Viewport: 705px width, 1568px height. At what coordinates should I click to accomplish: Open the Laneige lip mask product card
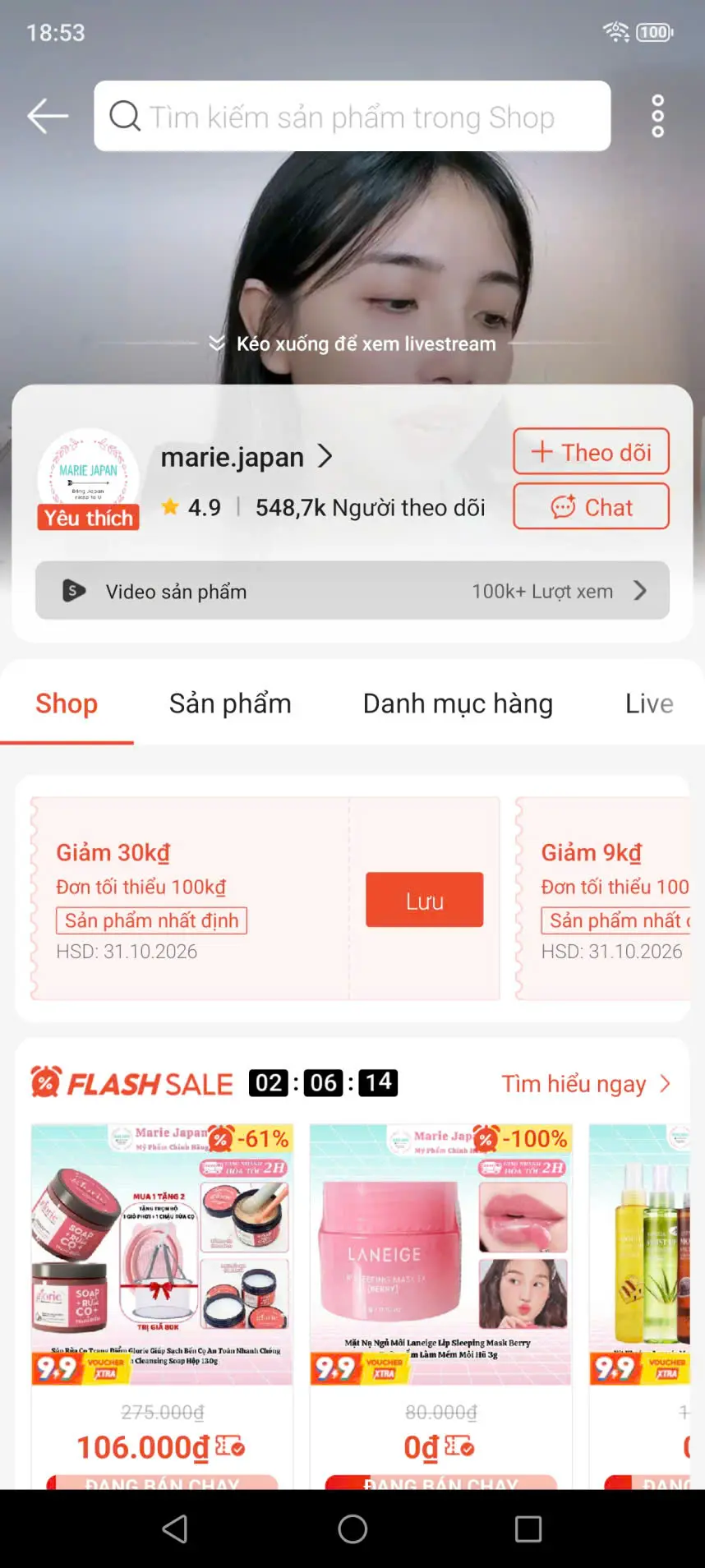pyautogui.click(x=440, y=1307)
